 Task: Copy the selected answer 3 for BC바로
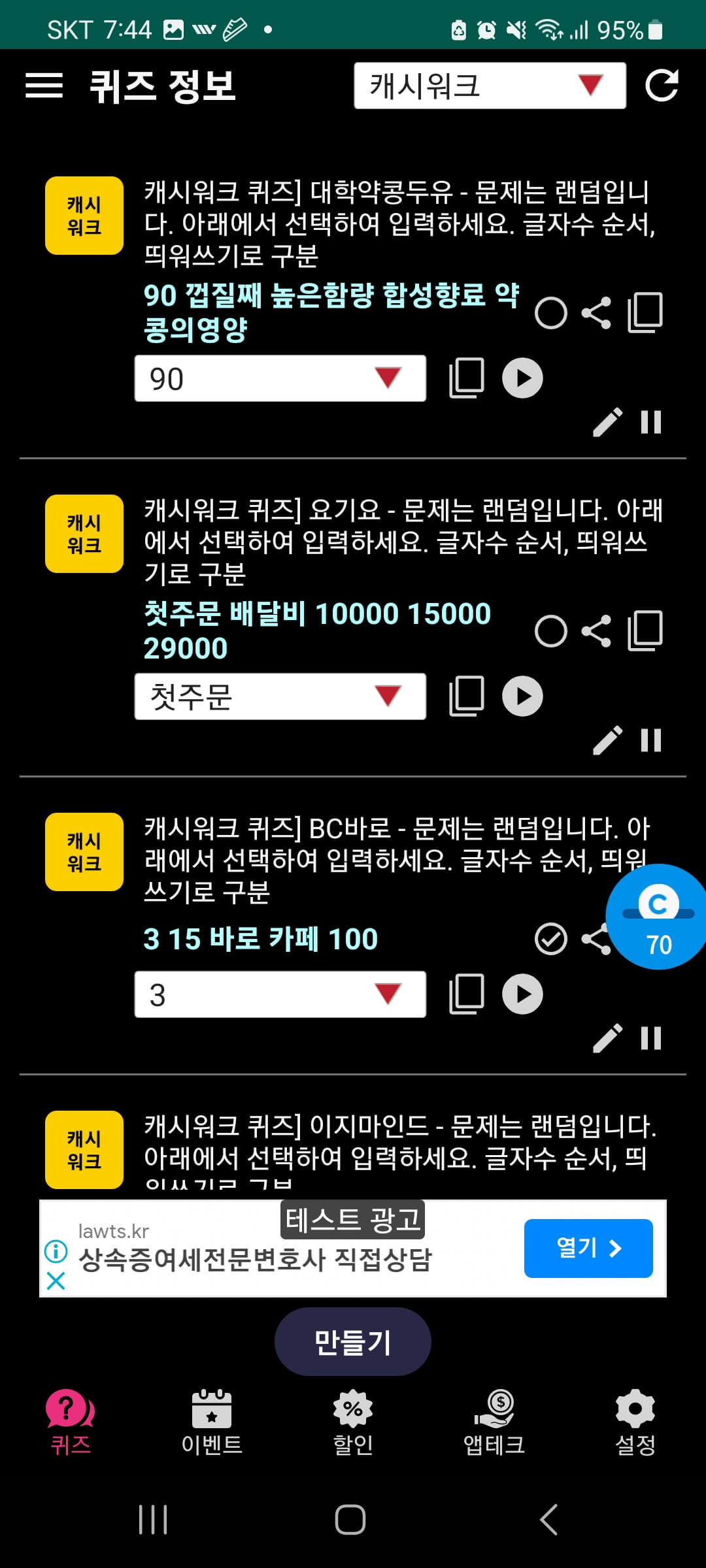(x=467, y=994)
